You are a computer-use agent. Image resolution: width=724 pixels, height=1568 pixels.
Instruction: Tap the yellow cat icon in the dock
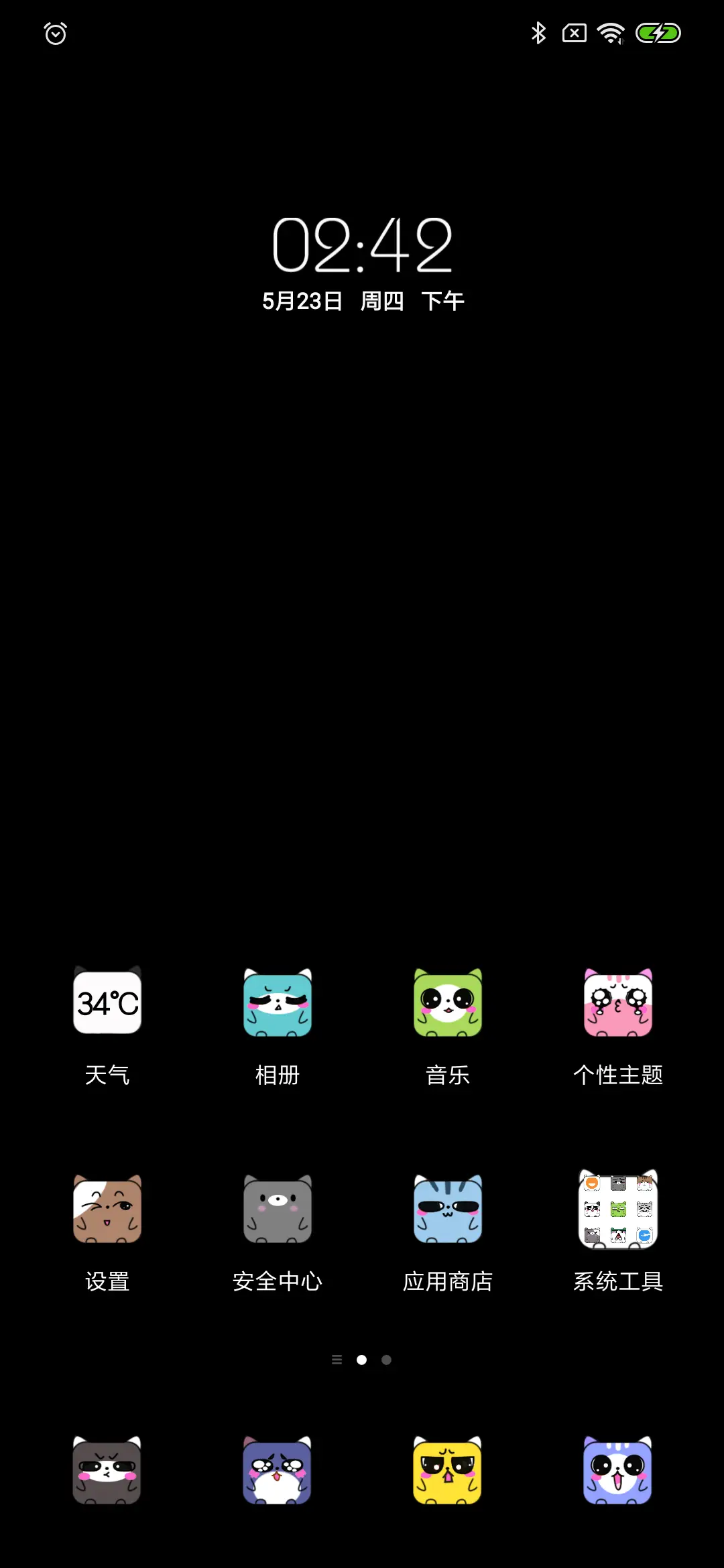tap(448, 1472)
